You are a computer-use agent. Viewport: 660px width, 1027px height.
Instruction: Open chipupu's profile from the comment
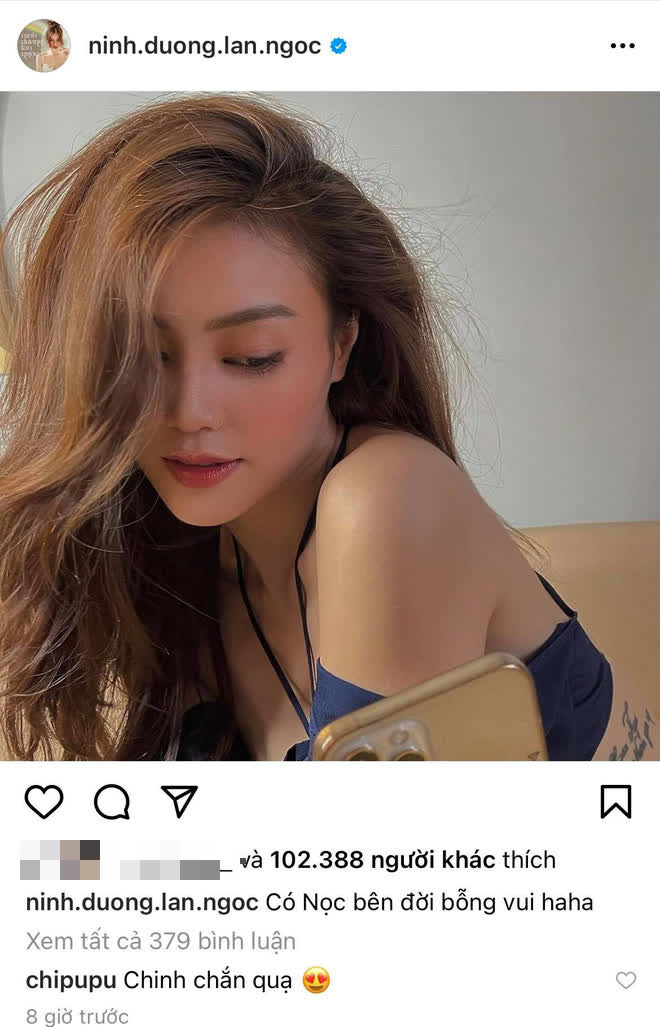(72, 981)
